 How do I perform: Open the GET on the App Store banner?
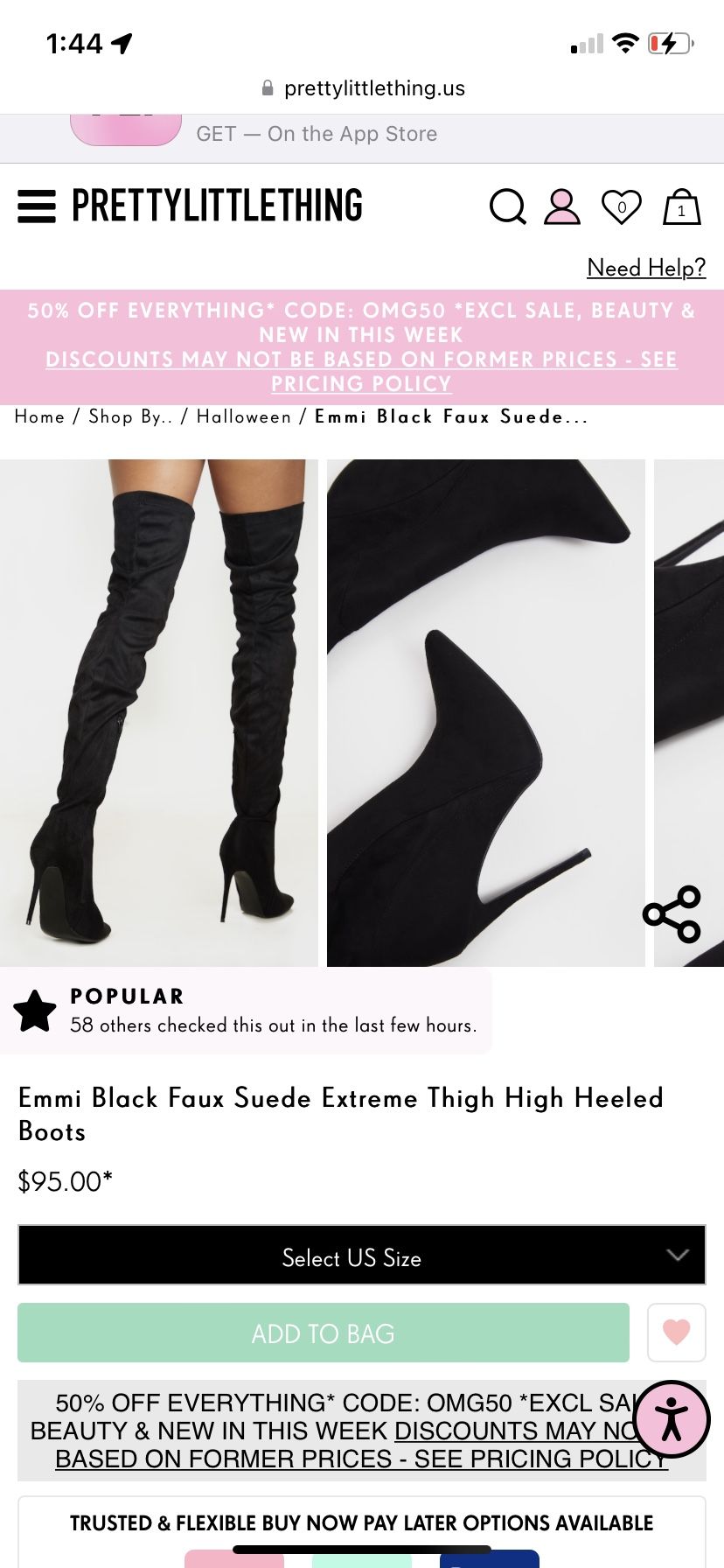click(x=317, y=134)
